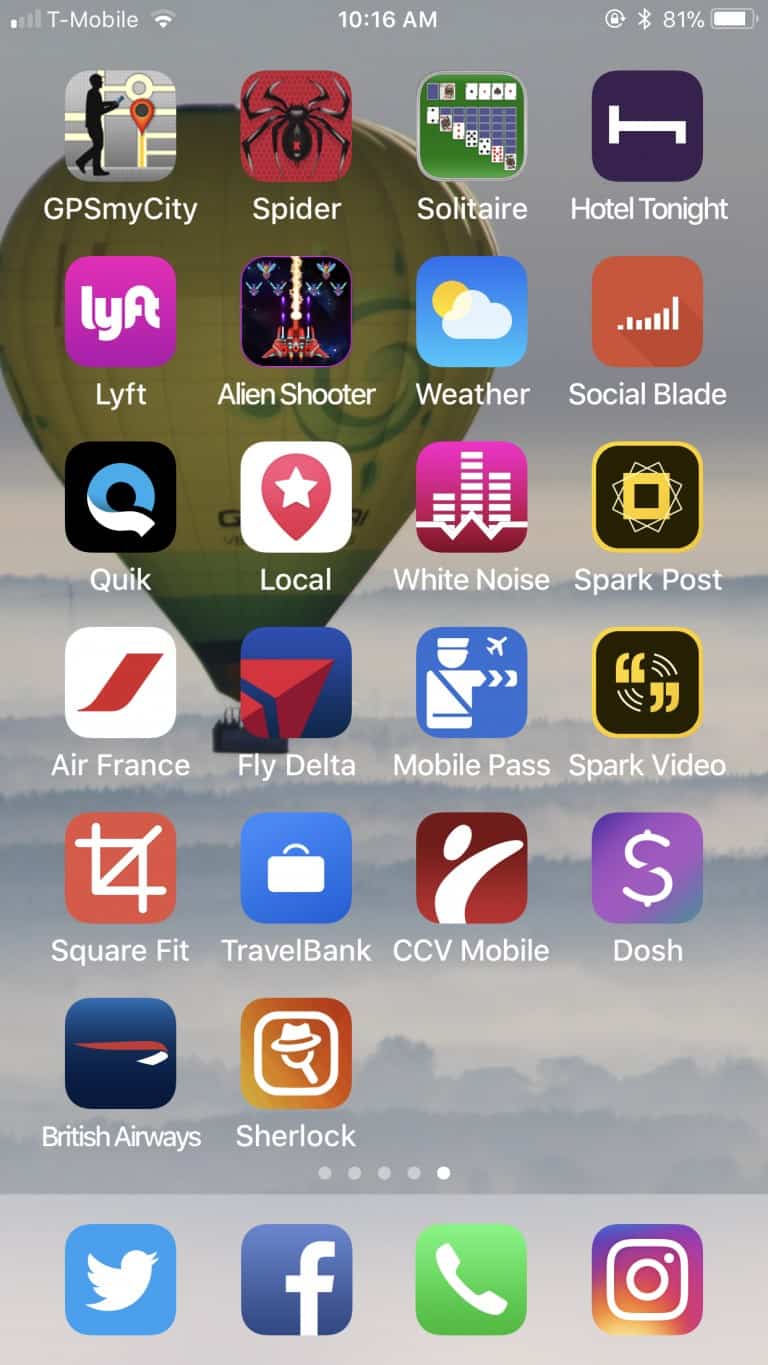Viewport: 768px width, 1365px height.
Task: Open the Quik video editor
Action: pos(120,496)
